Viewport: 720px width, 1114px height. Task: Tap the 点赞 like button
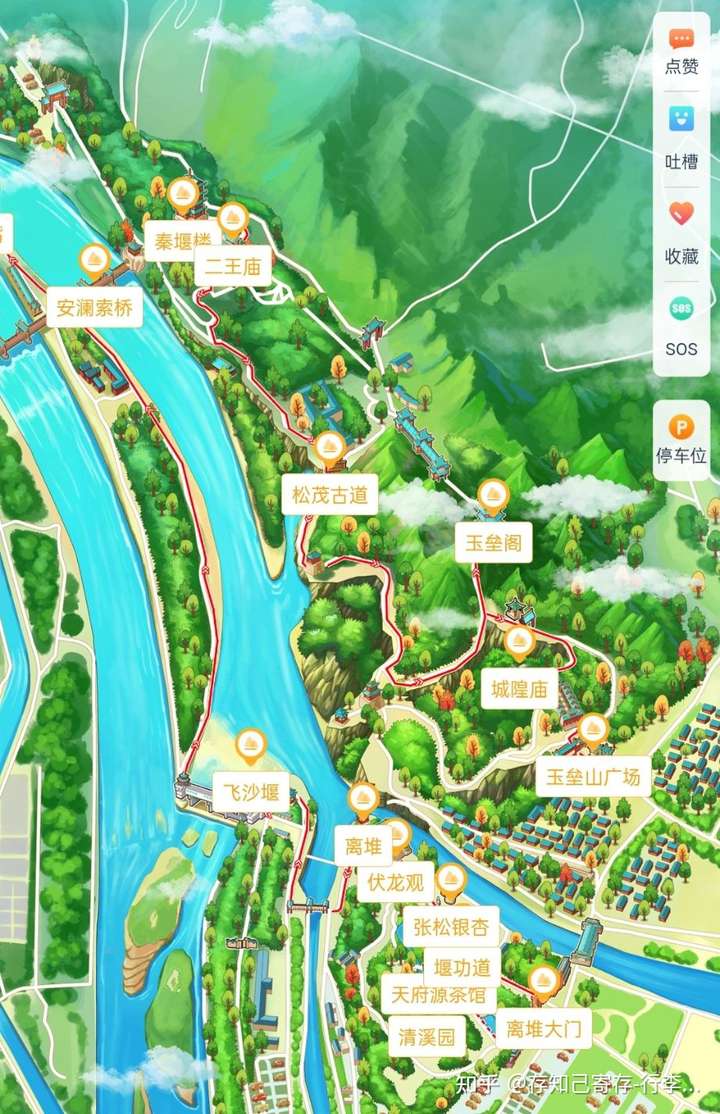click(x=682, y=51)
